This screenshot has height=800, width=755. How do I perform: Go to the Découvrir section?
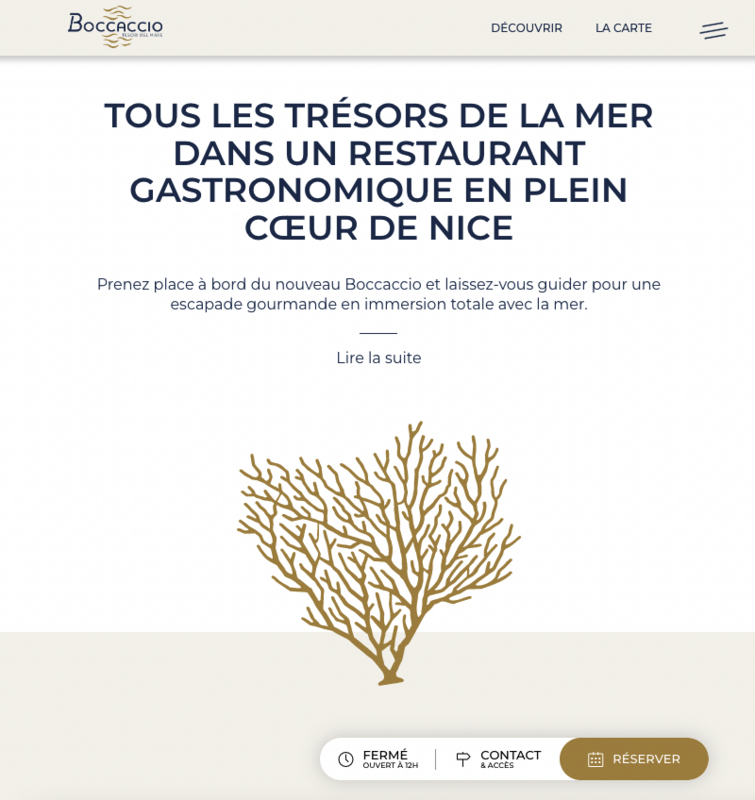pos(526,28)
